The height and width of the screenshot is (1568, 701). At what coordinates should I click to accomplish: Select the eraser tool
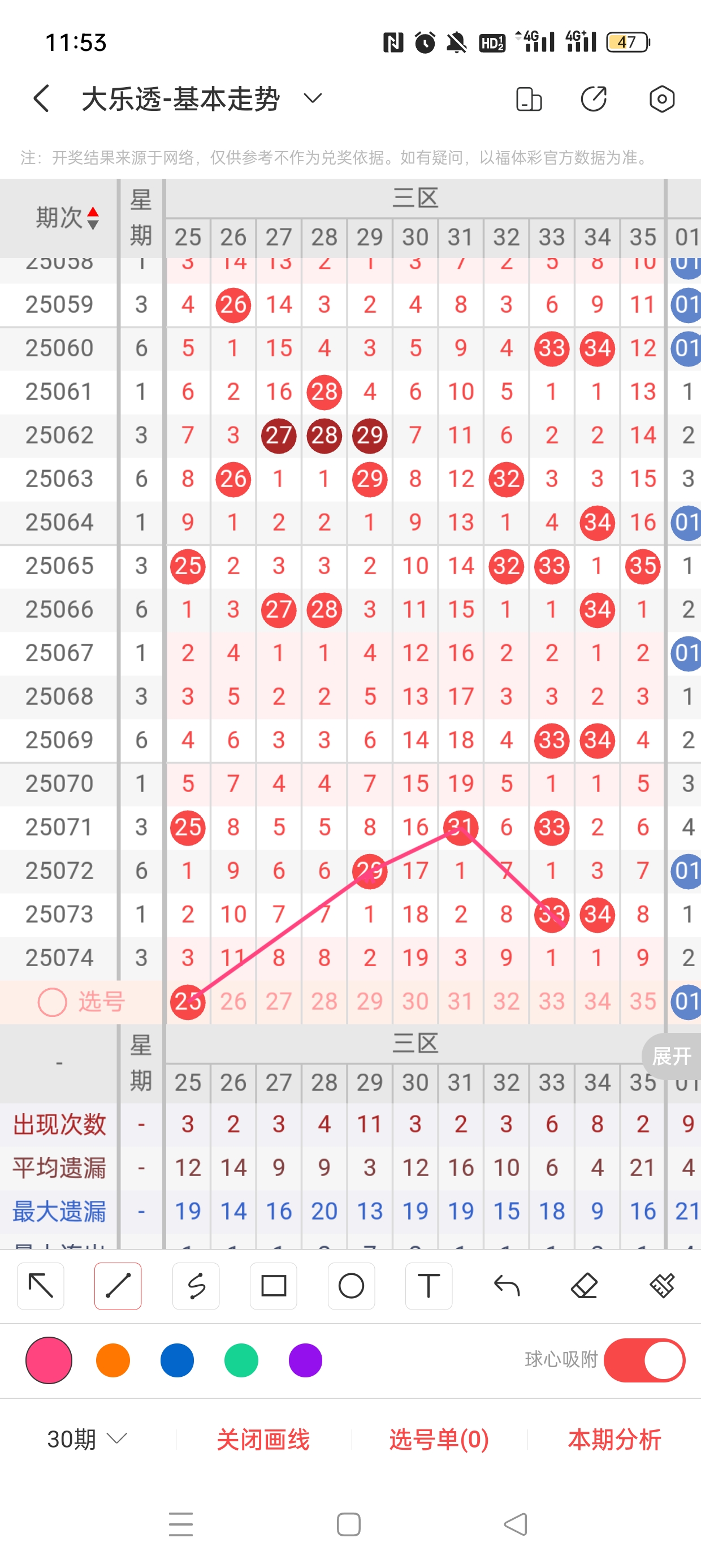584,1286
